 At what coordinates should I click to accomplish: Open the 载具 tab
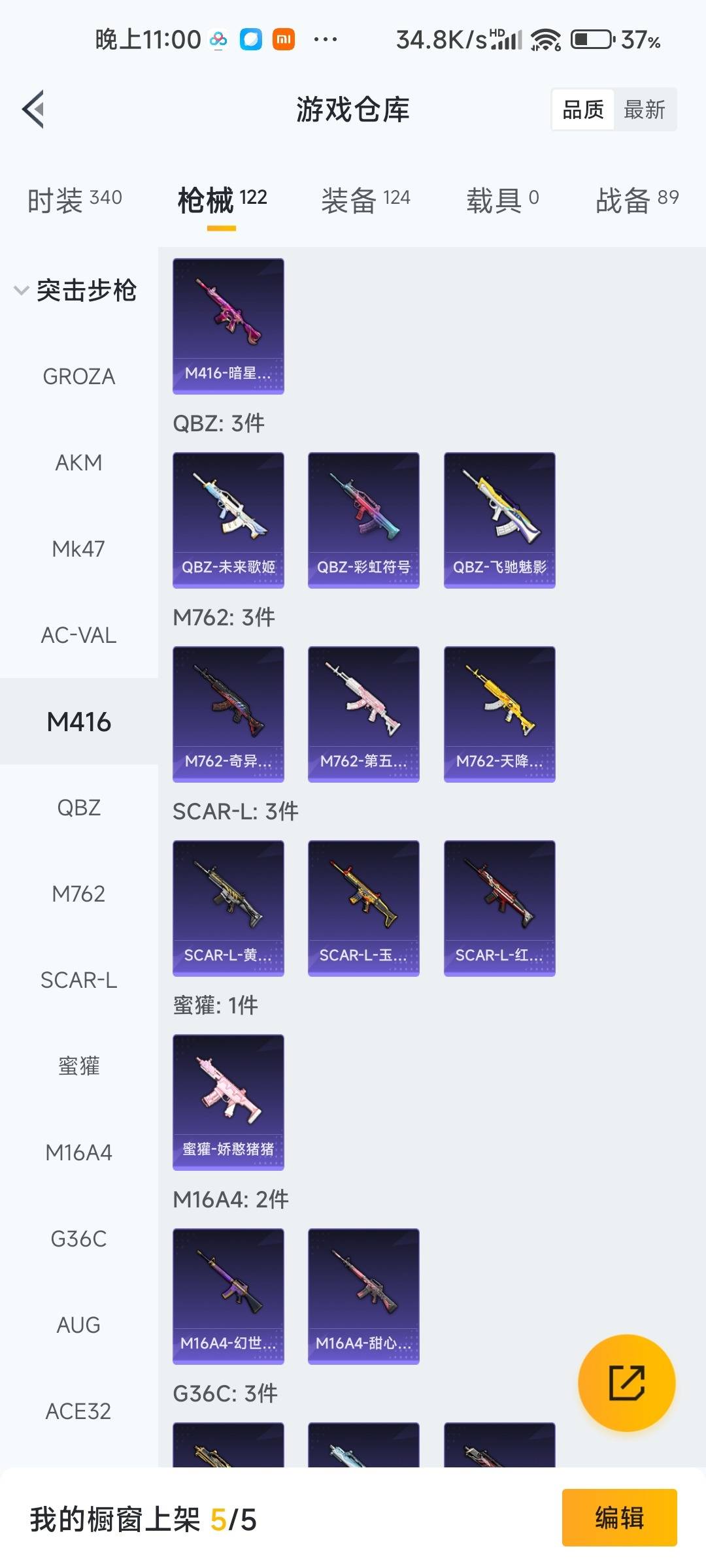tap(502, 199)
